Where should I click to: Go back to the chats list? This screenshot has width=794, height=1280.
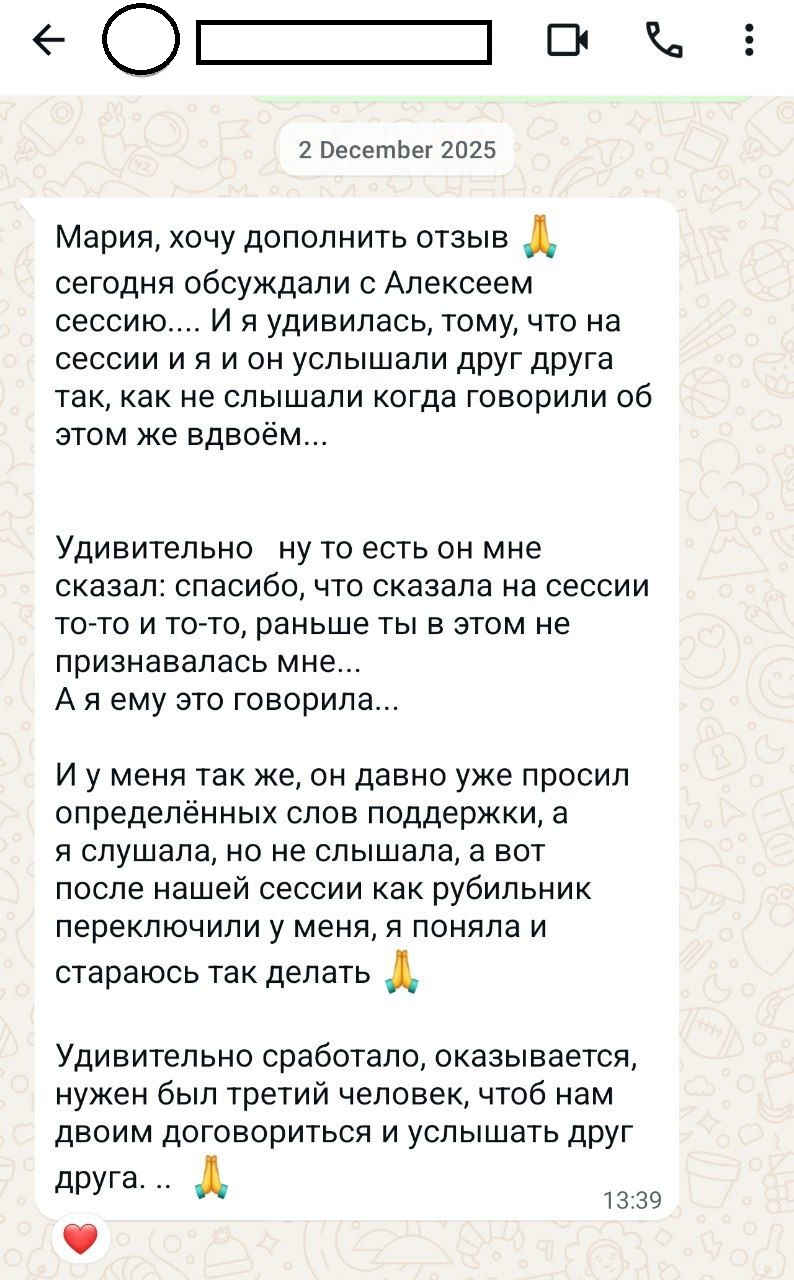[49, 41]
